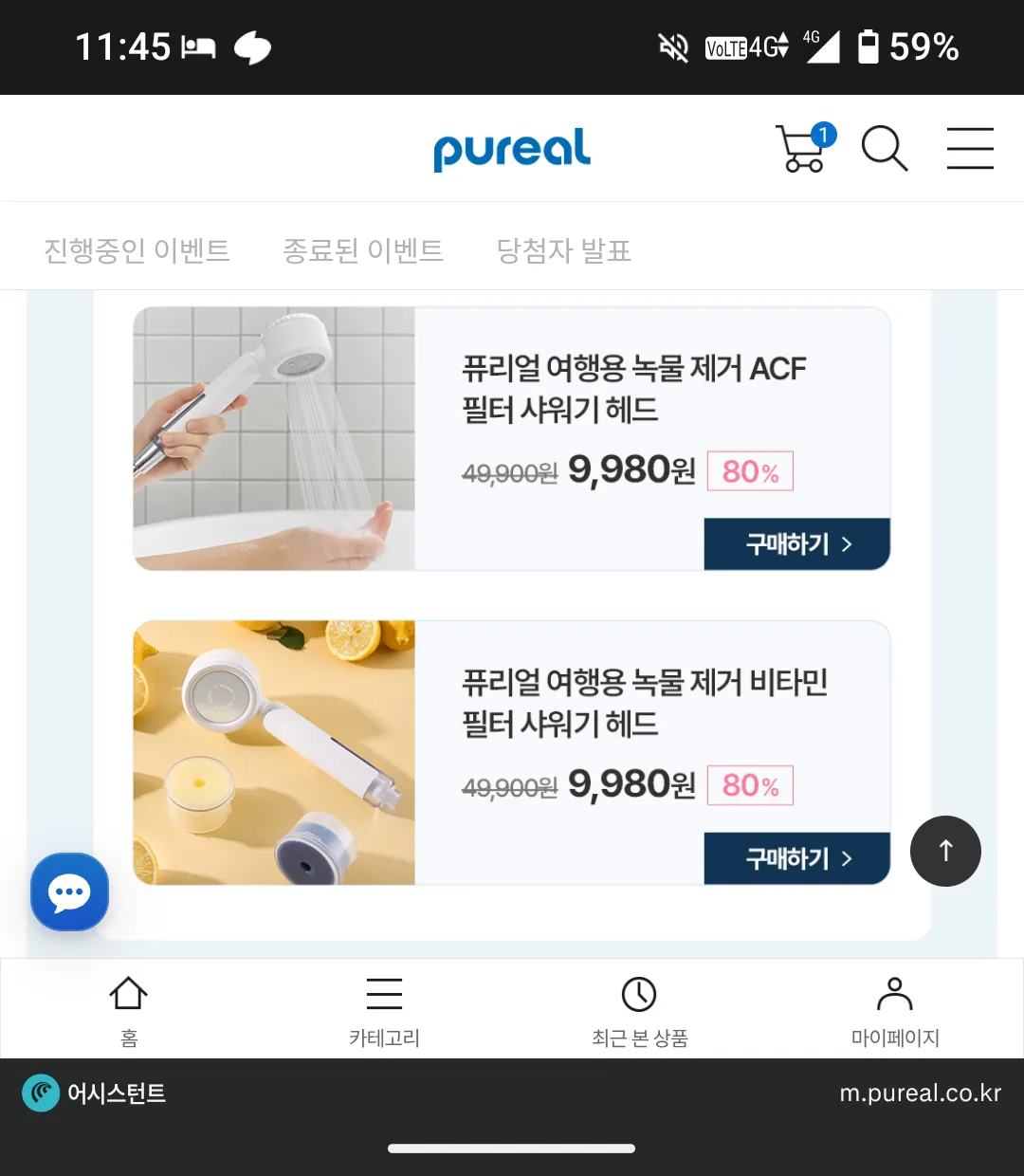Switch to 진행중인 이벤트 tab

pos(137,250)
